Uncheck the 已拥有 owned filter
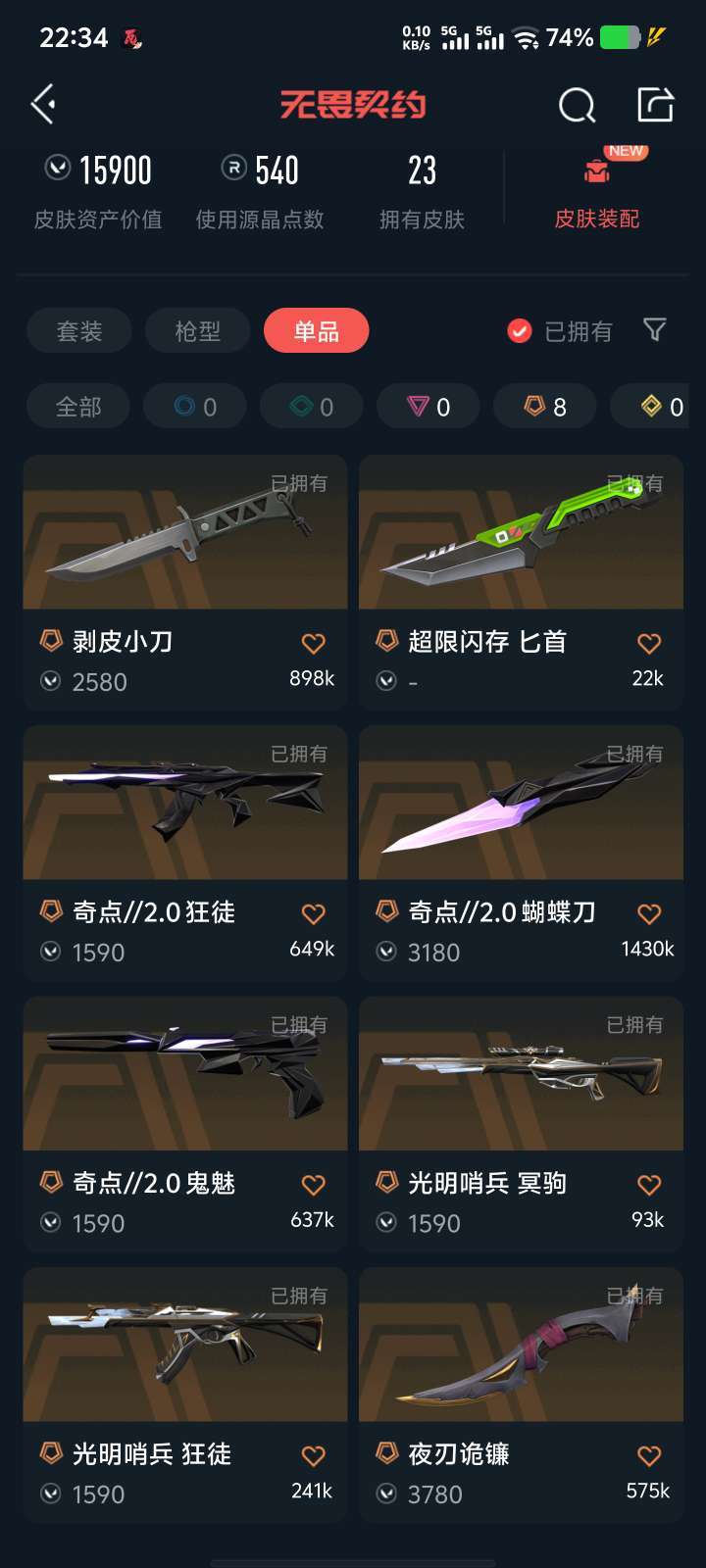 click(560, 332)
